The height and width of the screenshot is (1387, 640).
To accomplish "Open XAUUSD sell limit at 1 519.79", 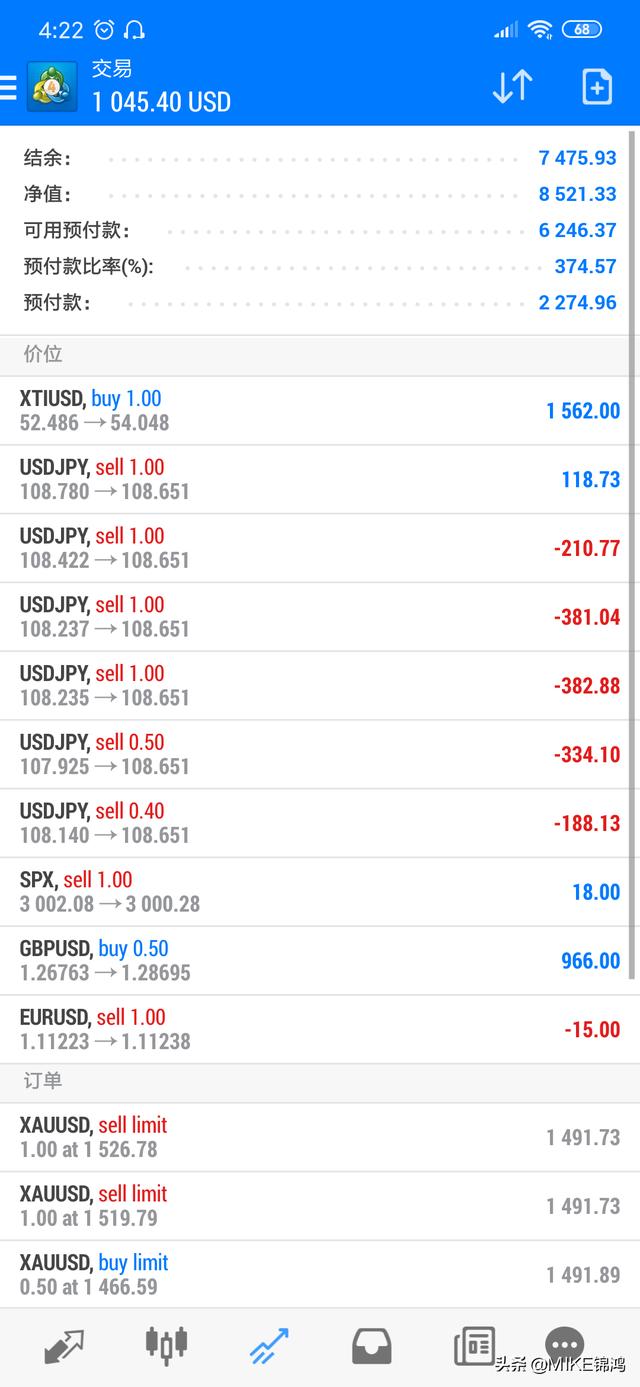I will 320,1207.
